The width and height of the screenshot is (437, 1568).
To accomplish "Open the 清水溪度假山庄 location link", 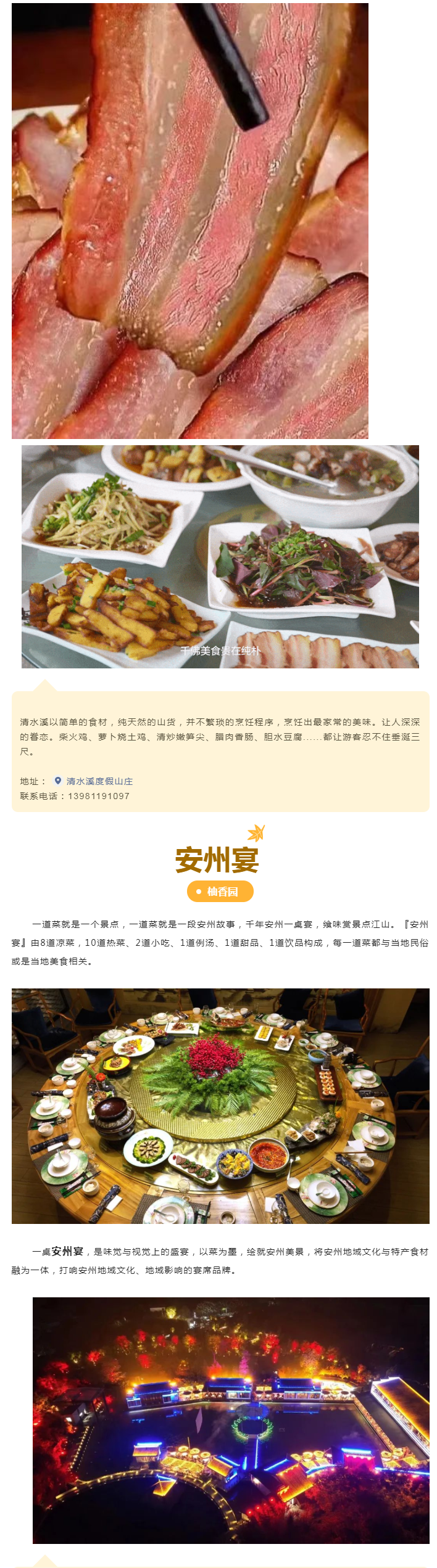I will [x=99, y=781].
